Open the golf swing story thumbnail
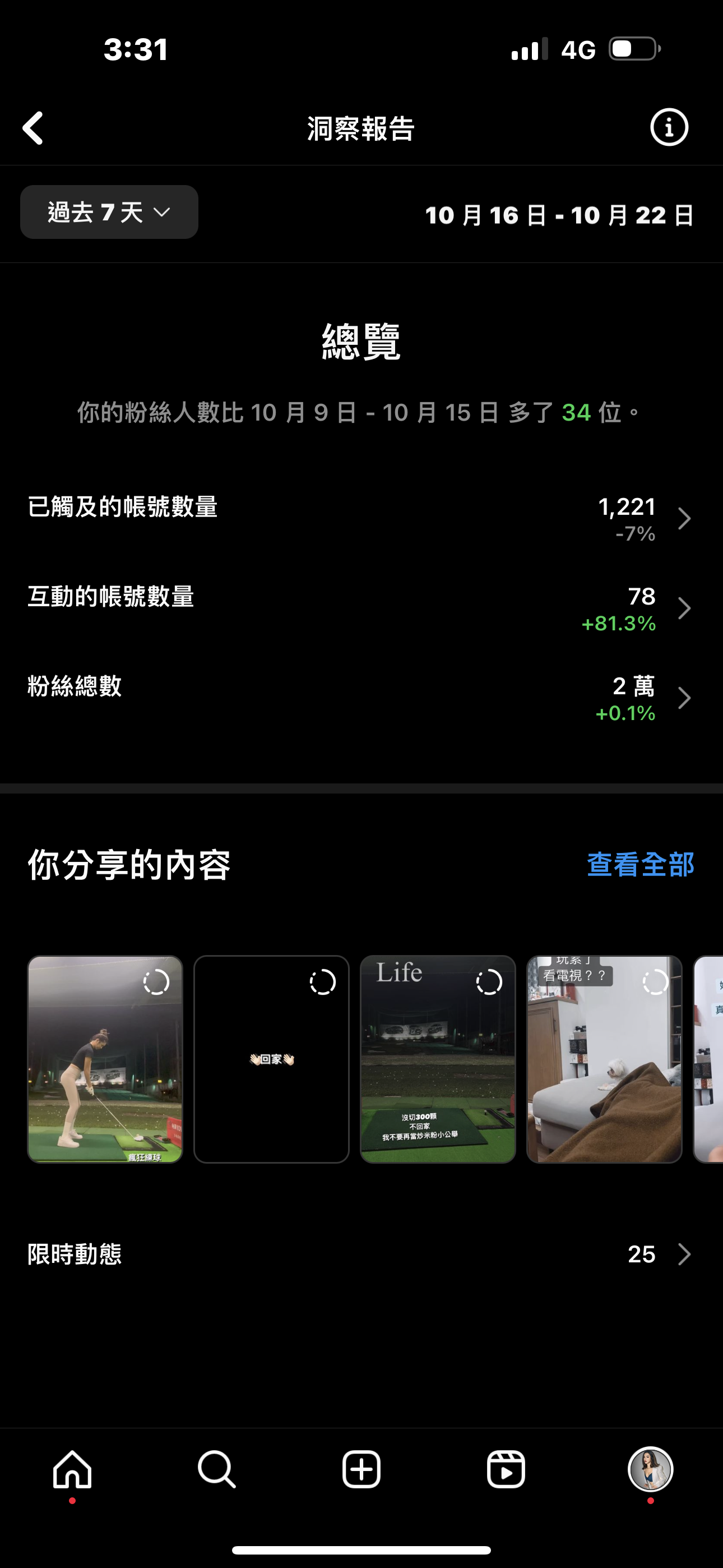723x1568 pixels. pos(105,1059)
